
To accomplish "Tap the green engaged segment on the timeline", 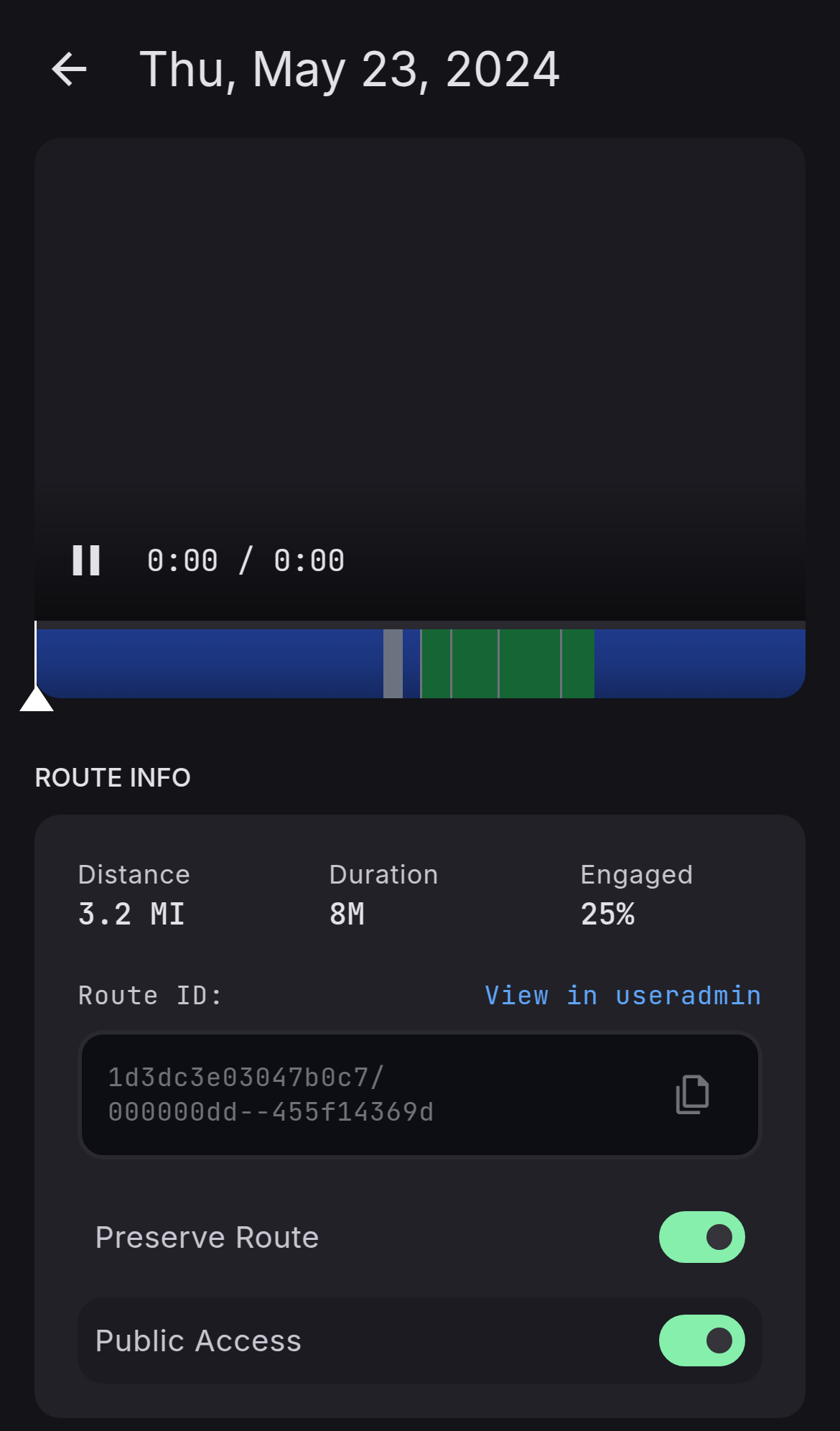I will [x=507, y=664].
